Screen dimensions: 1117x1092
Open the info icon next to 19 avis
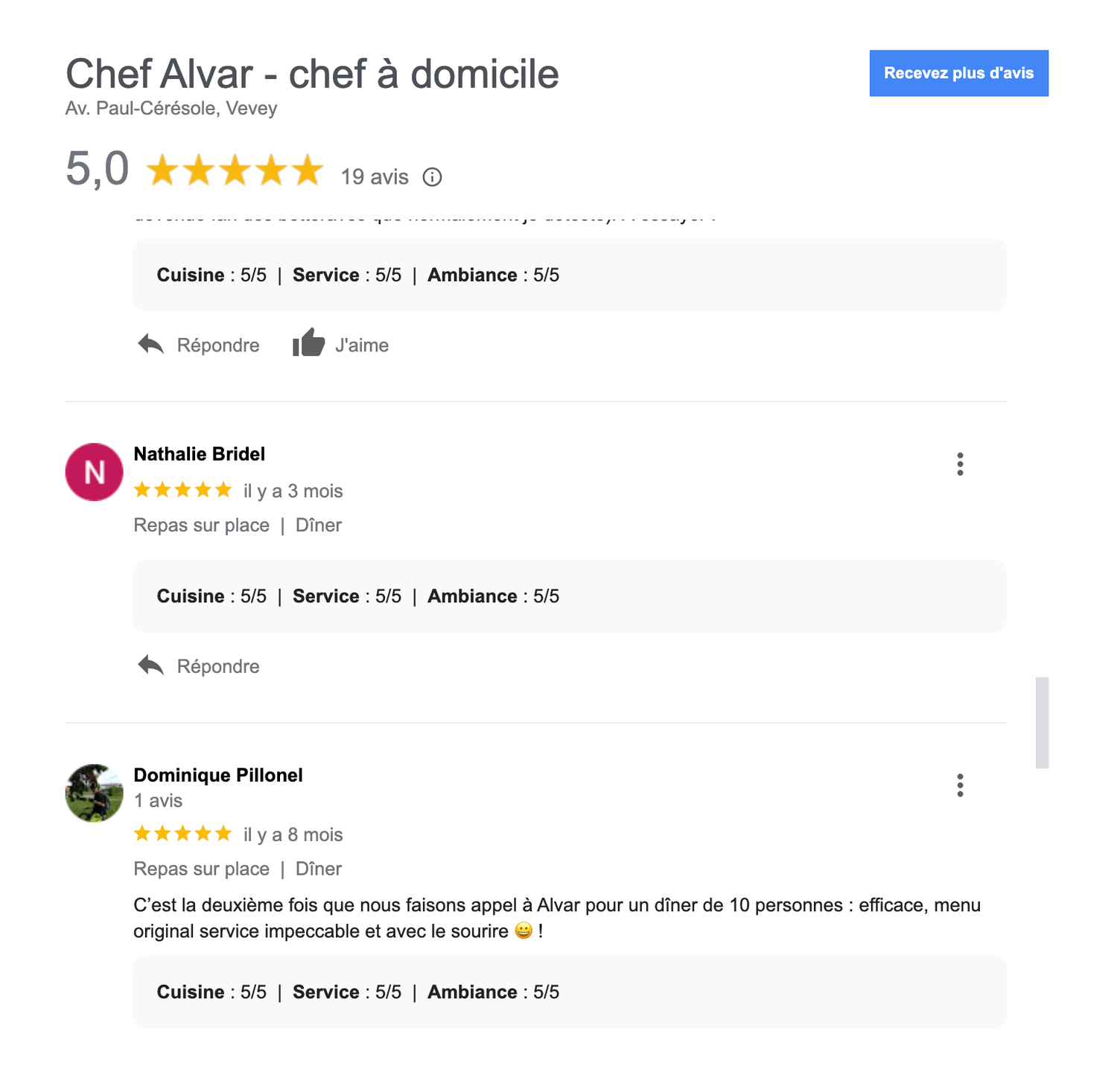tap(432, 177)
